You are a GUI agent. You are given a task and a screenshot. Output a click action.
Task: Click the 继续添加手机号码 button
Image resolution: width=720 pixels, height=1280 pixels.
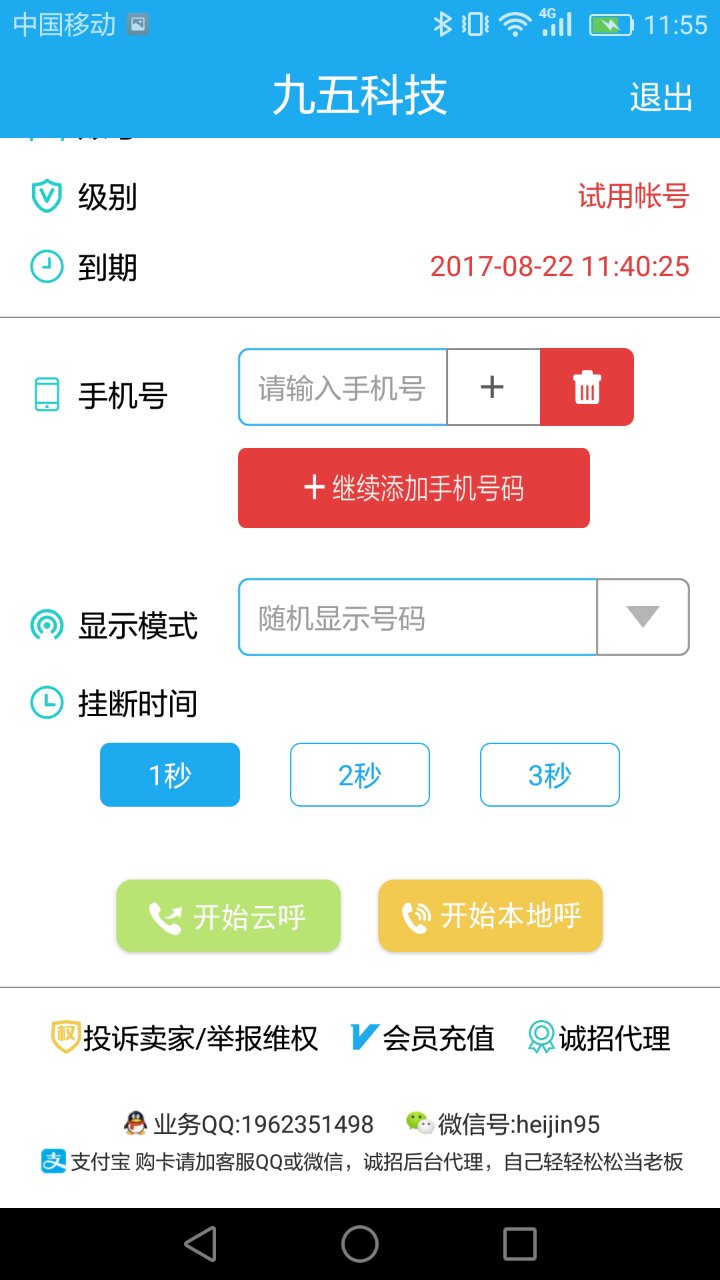(413, 488)
